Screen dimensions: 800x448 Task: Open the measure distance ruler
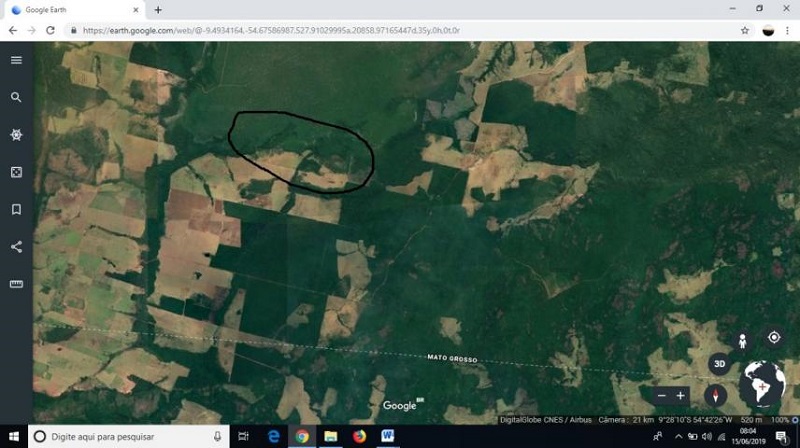(16, 284)
